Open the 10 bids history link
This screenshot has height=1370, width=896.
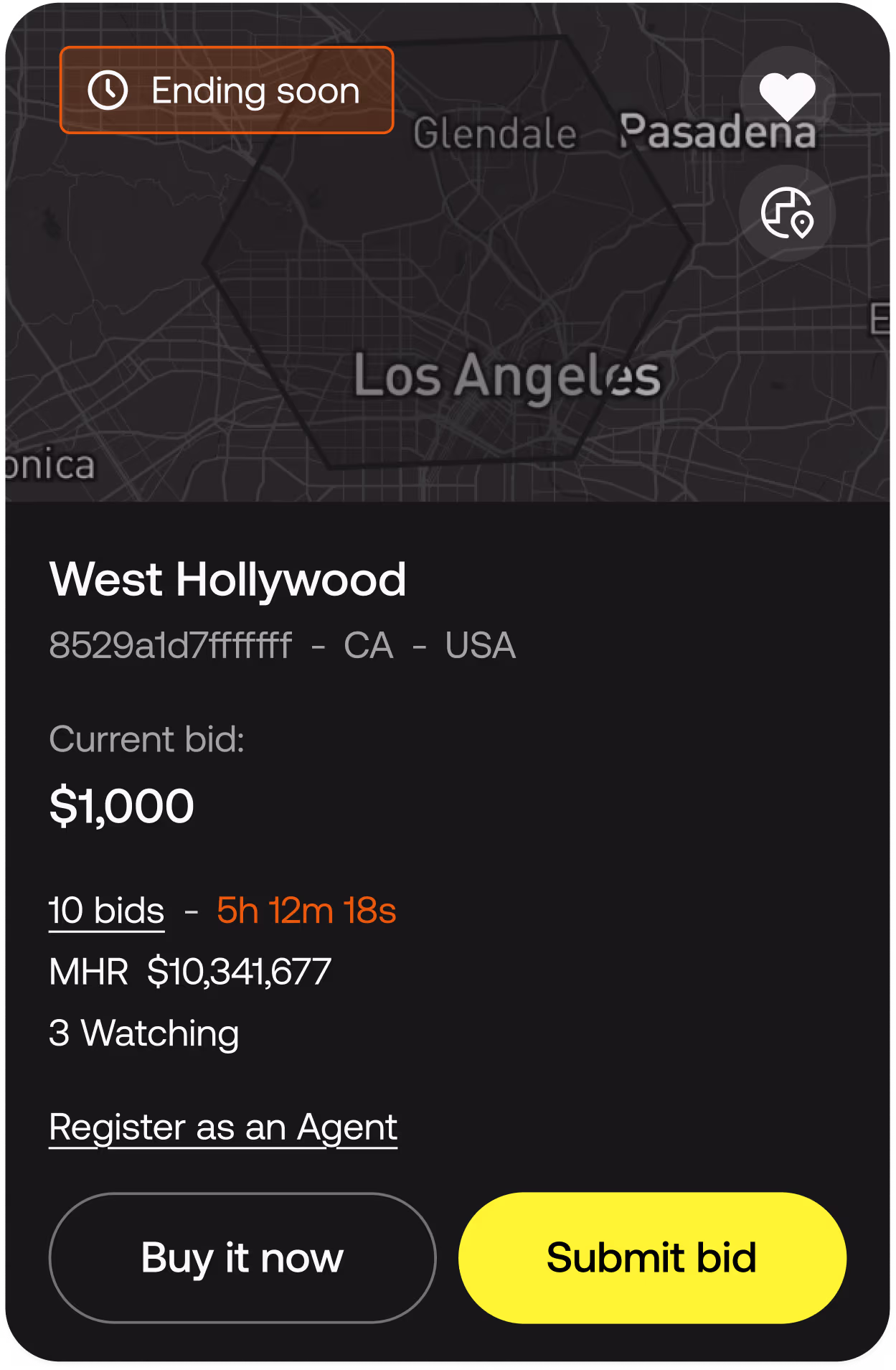point(105,909)
